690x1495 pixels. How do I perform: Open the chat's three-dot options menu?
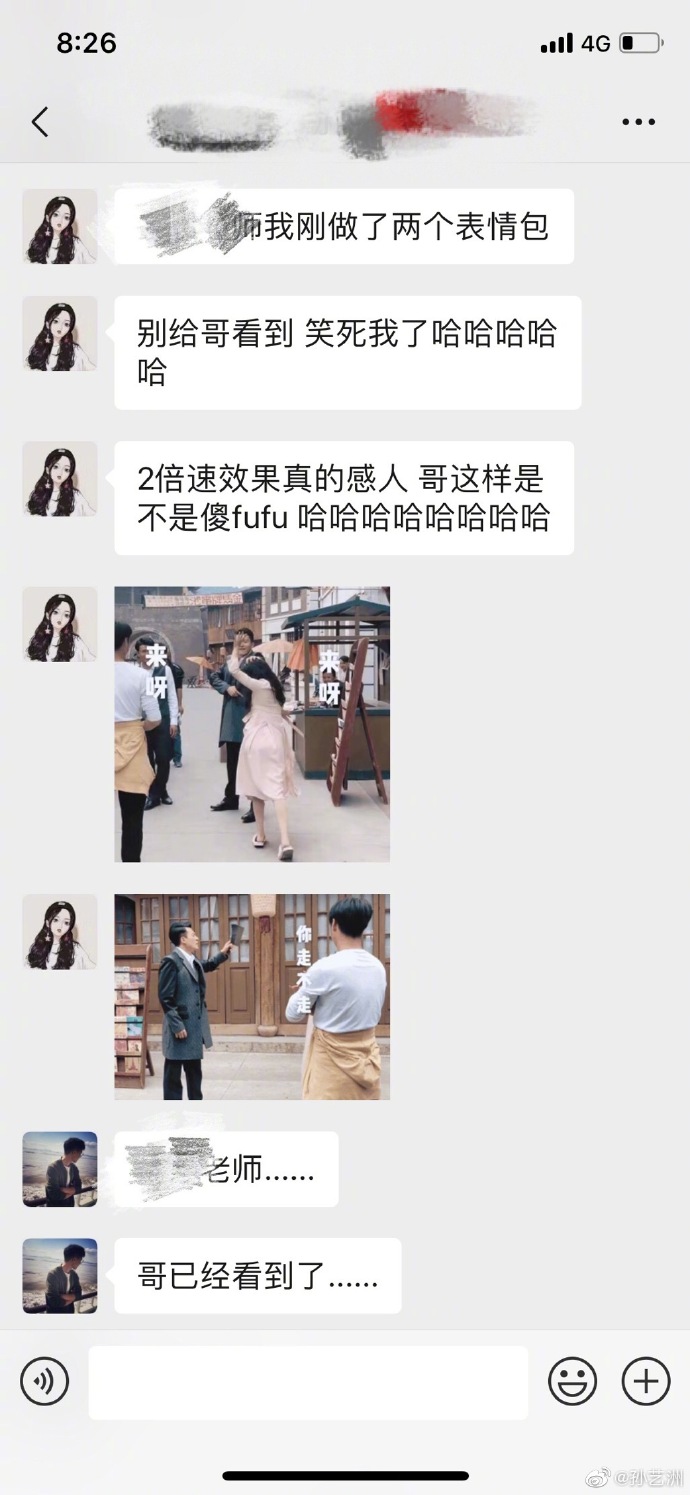coord(638,122)
